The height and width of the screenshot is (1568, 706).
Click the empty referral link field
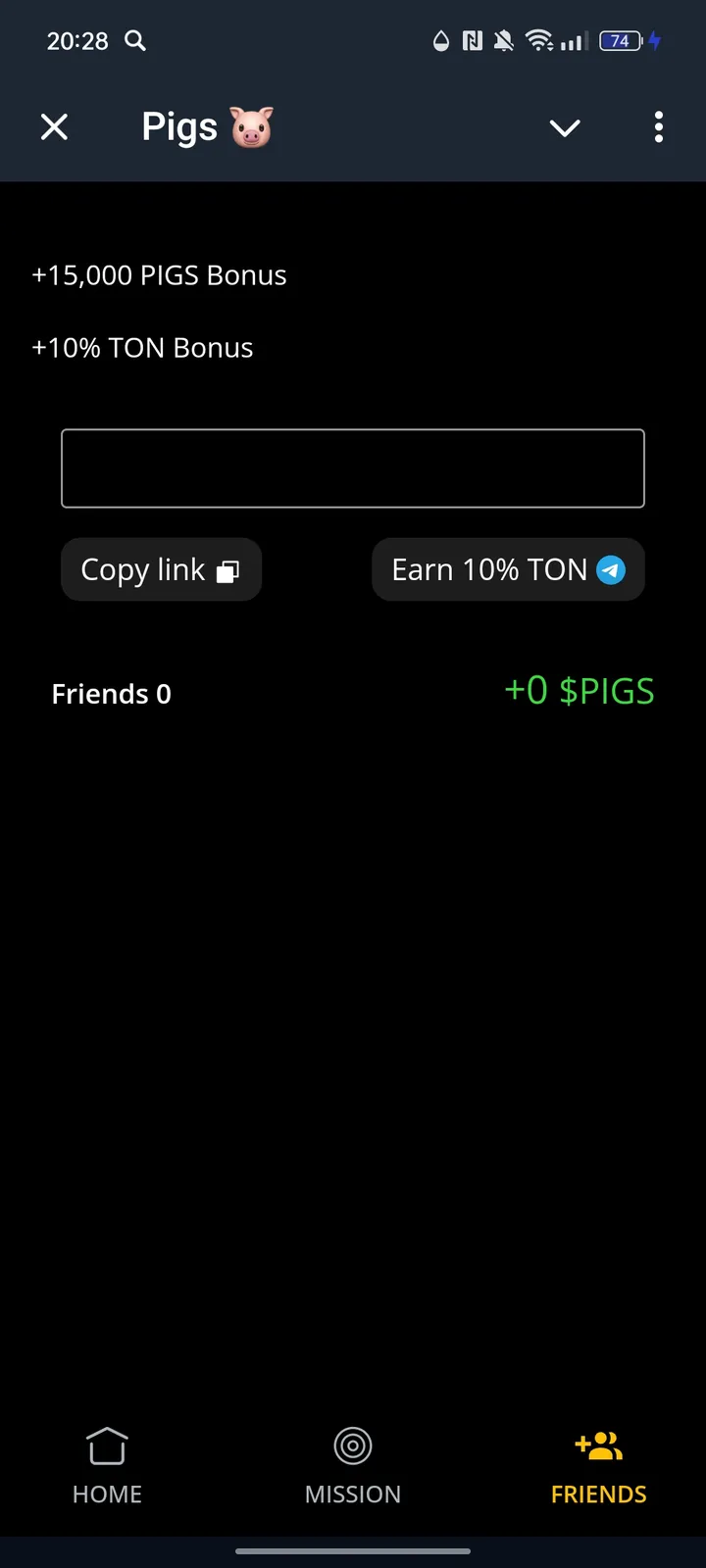tap(353, 467)
